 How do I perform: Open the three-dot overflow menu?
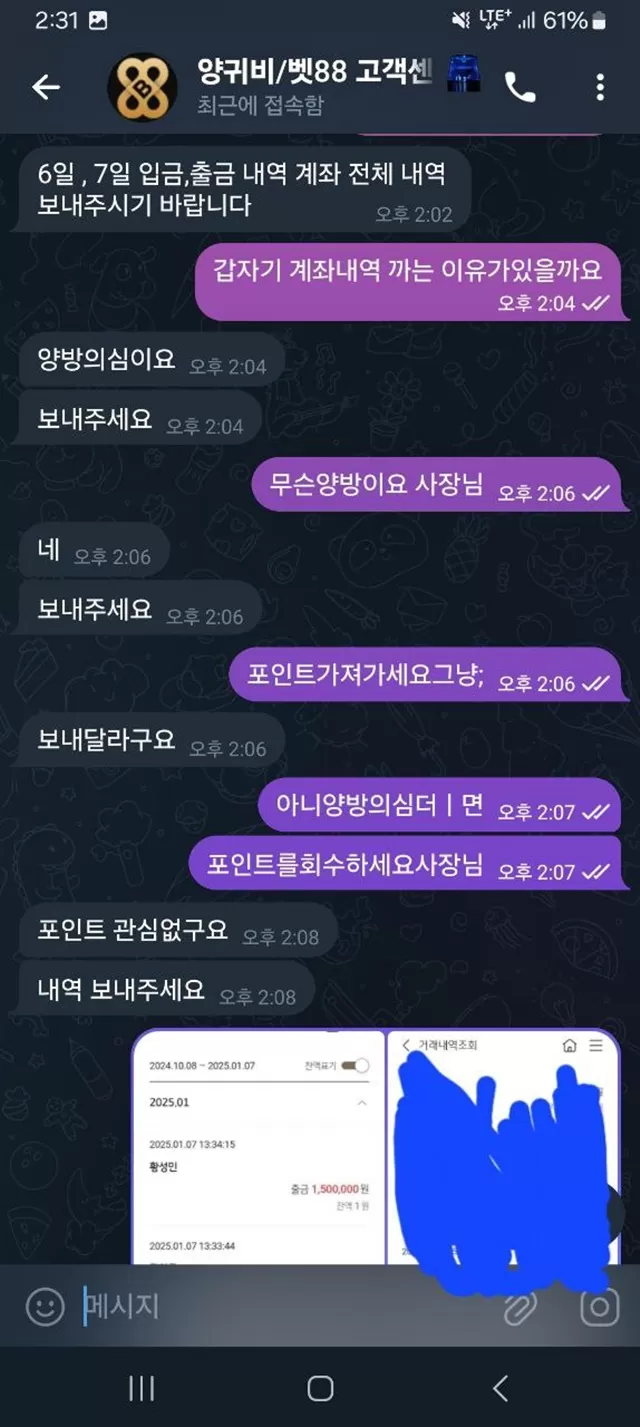click(x=600, y=88)
